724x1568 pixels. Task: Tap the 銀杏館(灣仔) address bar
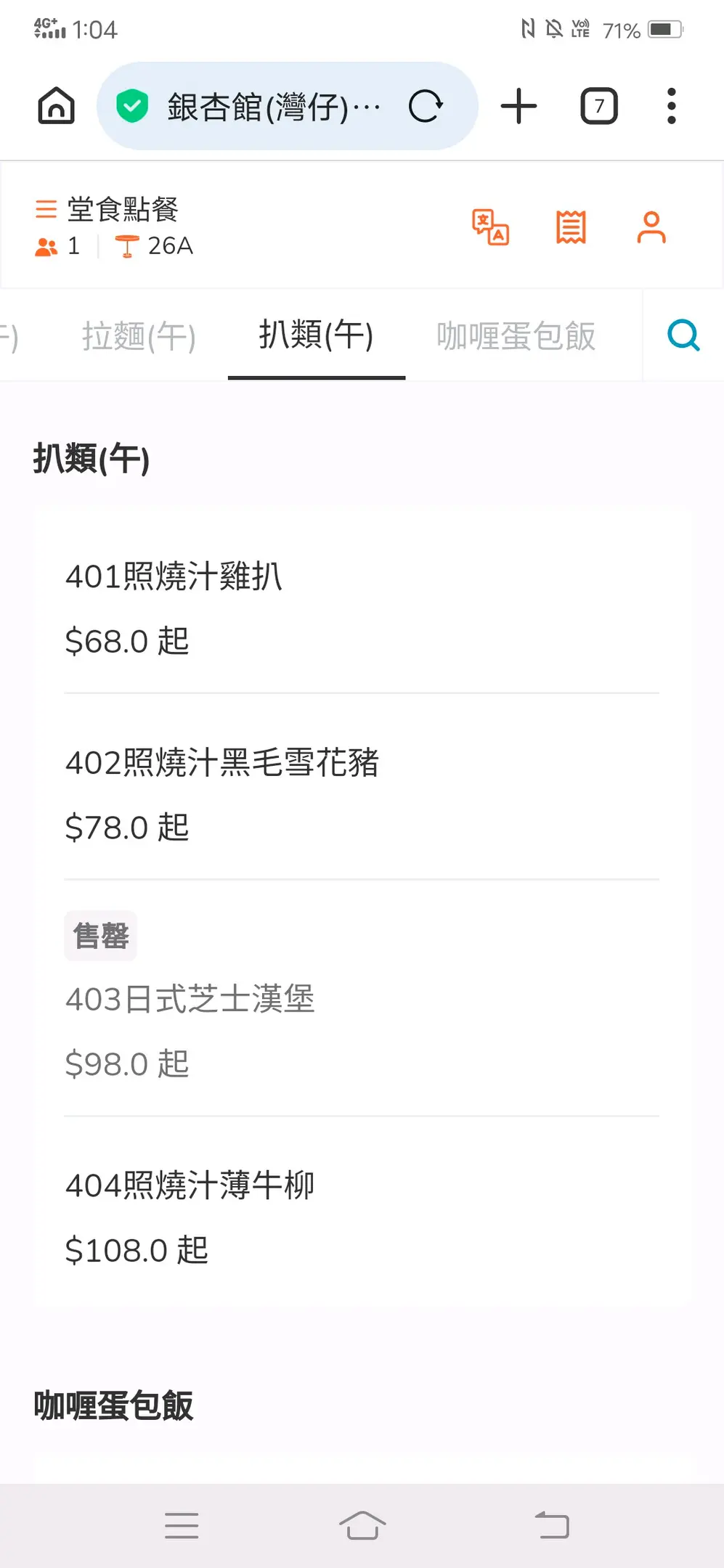coord(273,106)
